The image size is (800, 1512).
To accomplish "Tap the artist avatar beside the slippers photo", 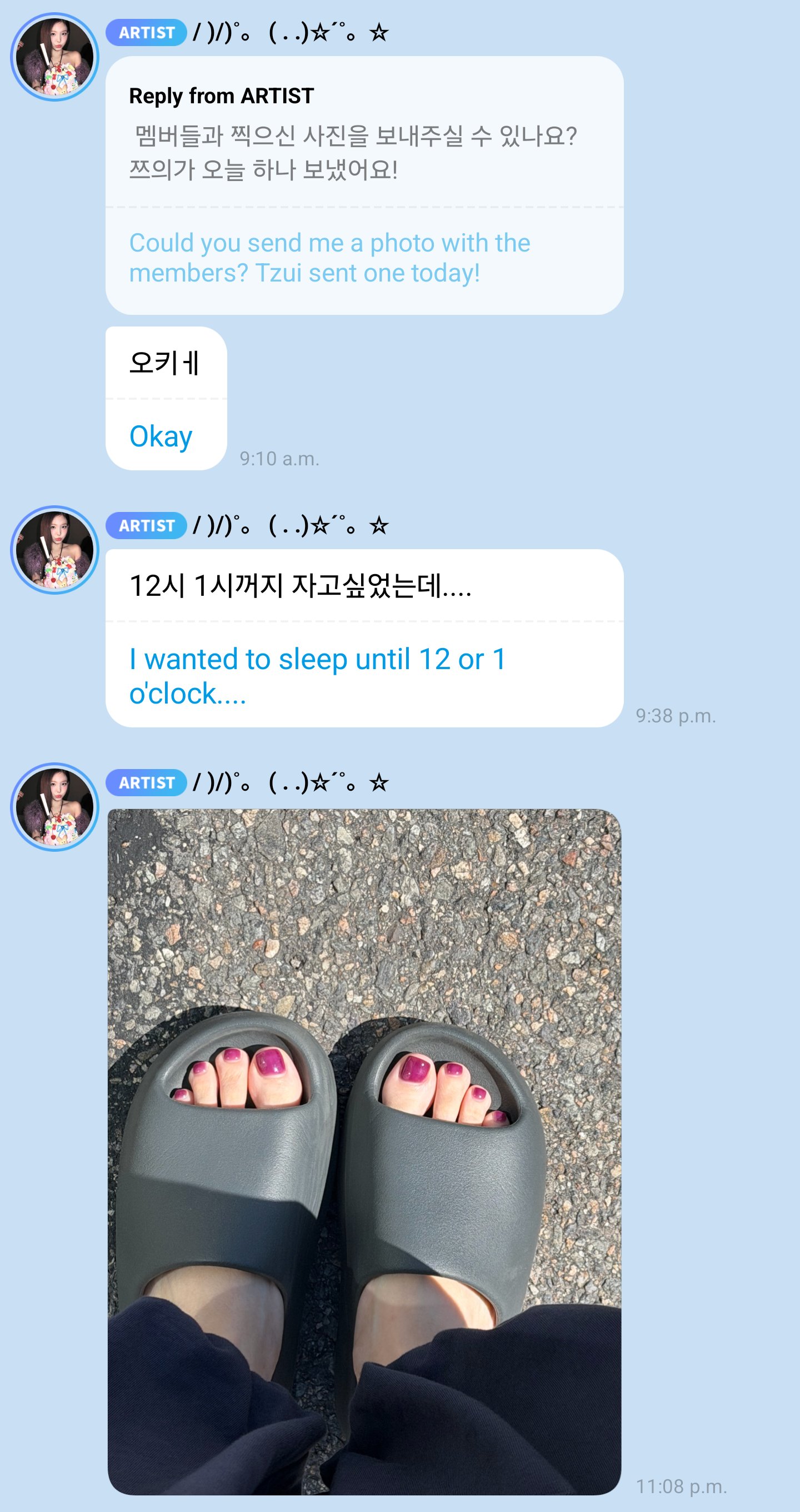I will 54,807.
